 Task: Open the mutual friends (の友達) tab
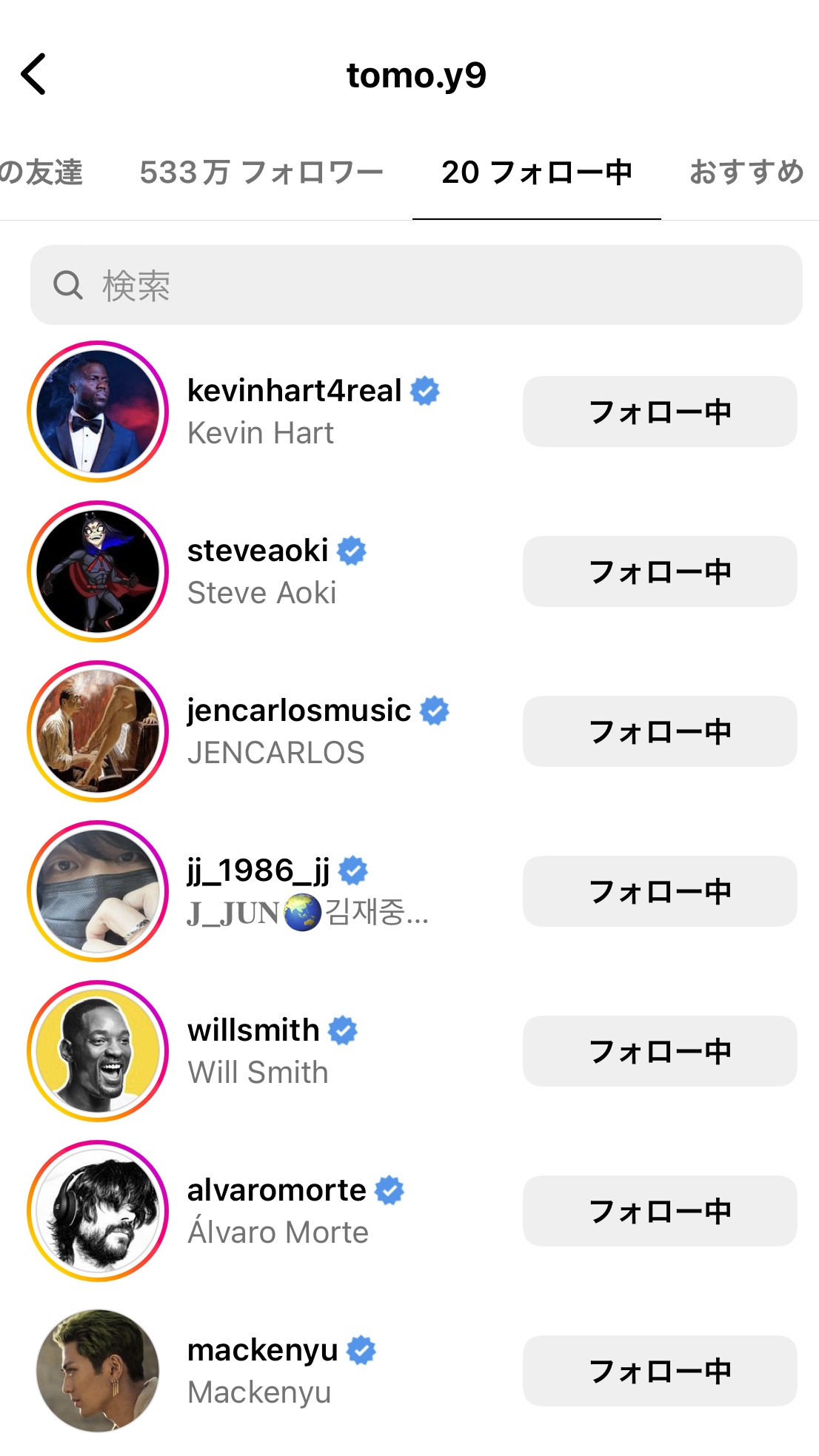(x=41, y=172)
